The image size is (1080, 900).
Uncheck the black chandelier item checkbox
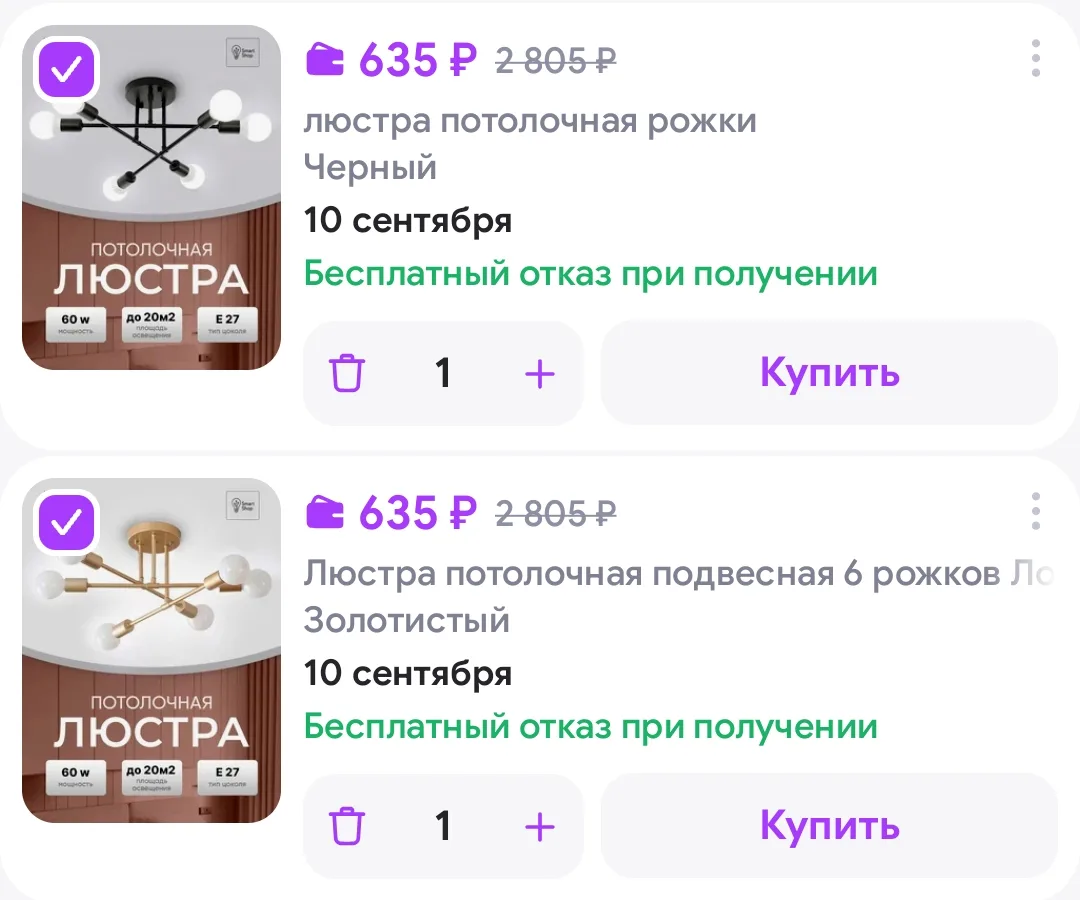[x=67, y=70]
